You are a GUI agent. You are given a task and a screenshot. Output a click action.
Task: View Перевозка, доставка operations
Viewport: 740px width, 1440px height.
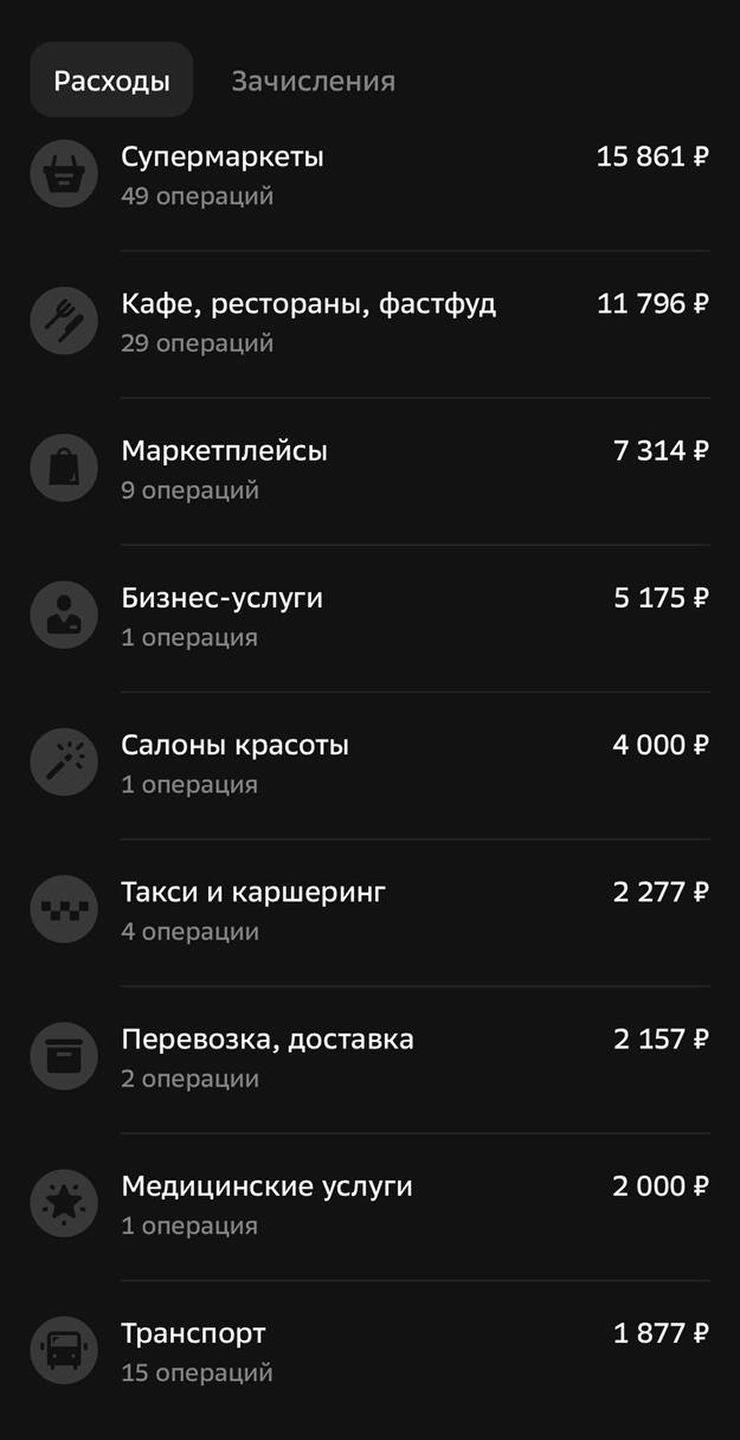tap(370, 1057)
